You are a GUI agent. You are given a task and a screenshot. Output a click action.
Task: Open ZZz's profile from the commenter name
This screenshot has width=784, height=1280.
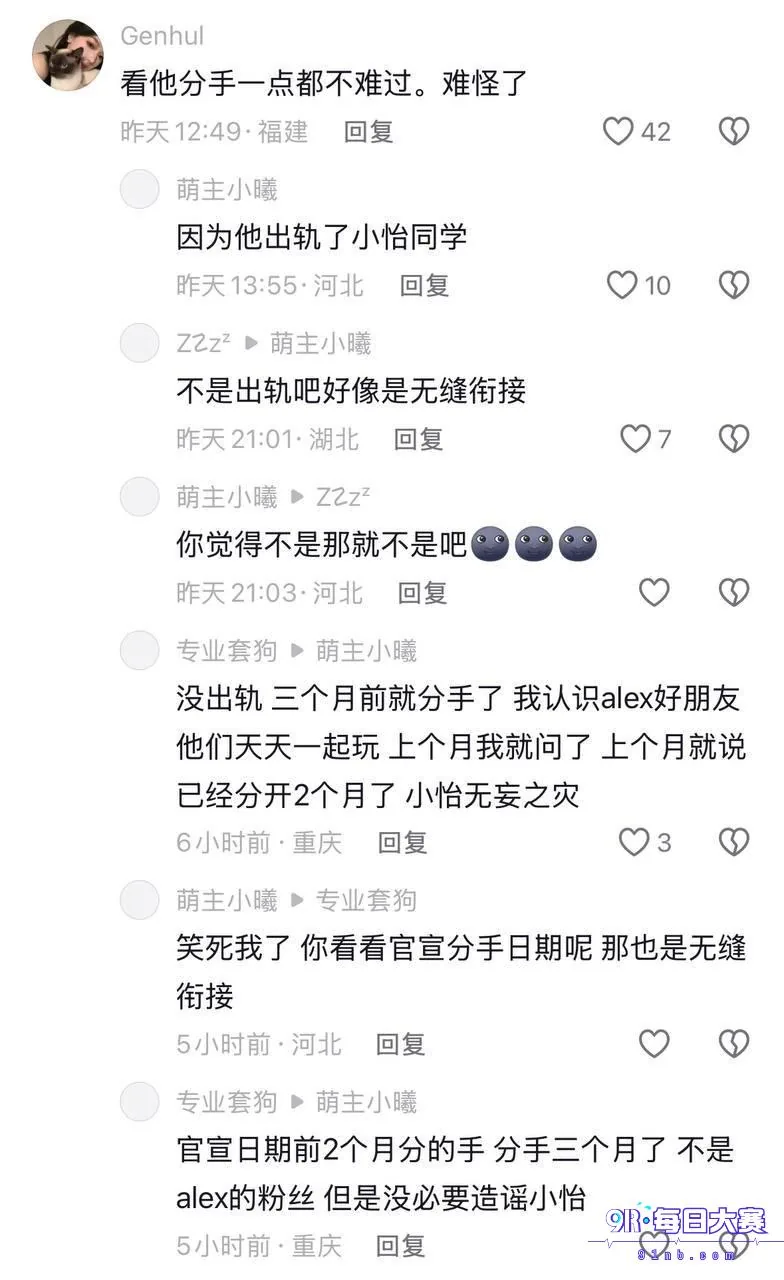(x=204, y=343)
